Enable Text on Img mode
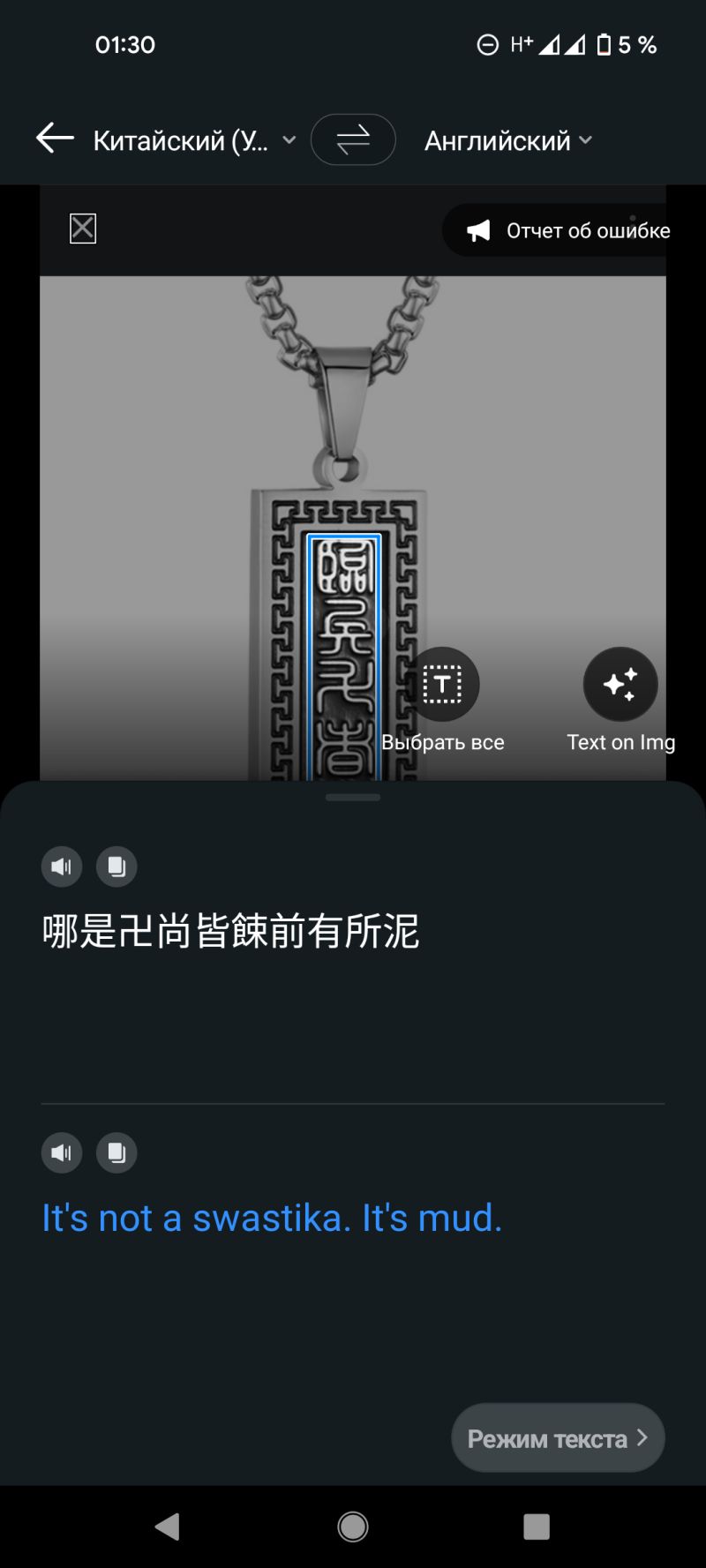The height and width of the screenshot is (1568, 706). pyautogui.click(x=620, y=685)
